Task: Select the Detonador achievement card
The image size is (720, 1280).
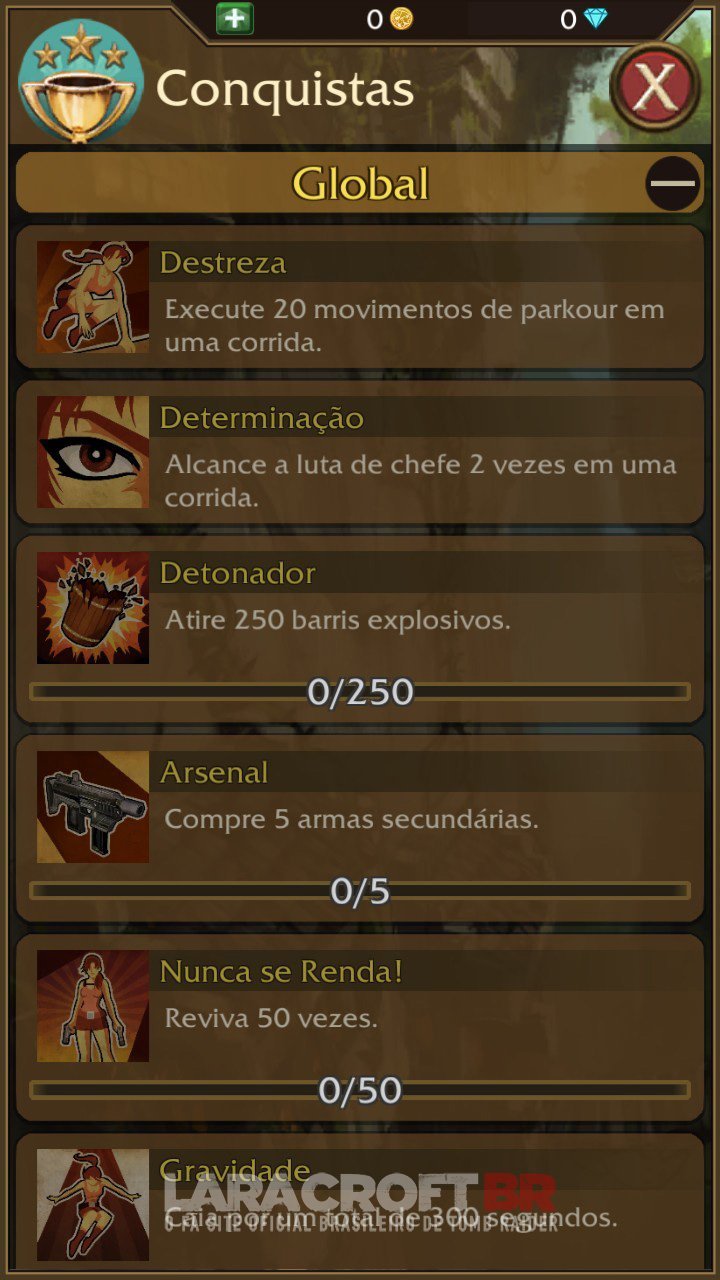Action: (360, 628)
